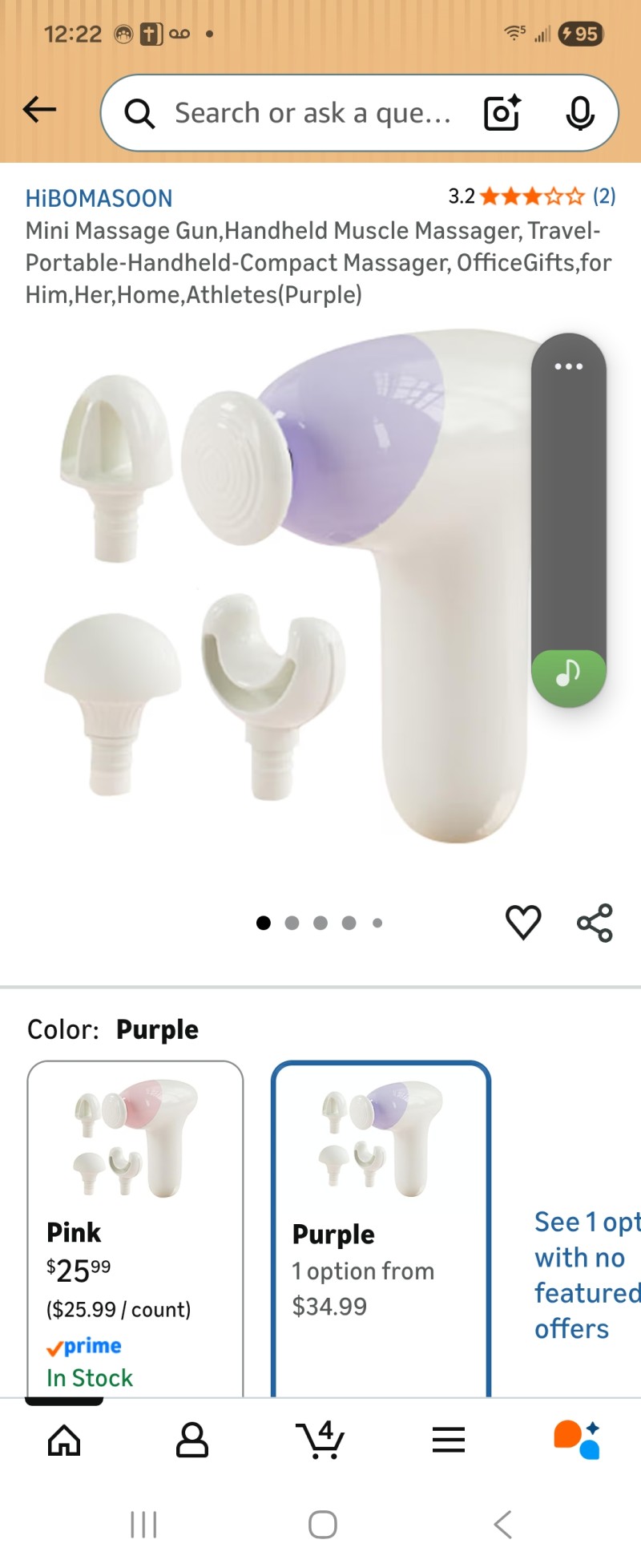Go back using the arrow icon

pyautogui.click(x=39, y=110)
